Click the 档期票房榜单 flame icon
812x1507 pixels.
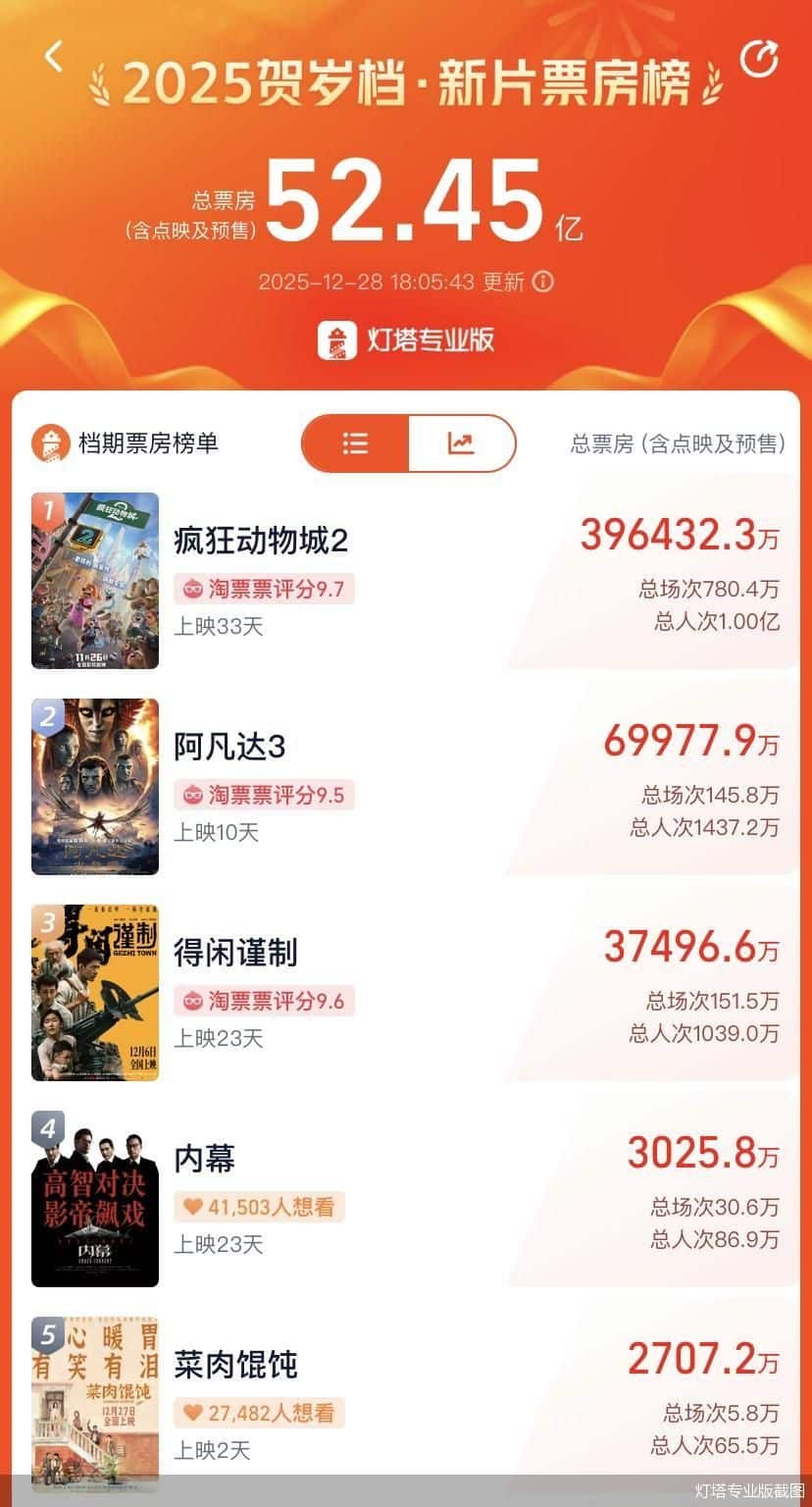pyautogui.click(x=48, y=443)
